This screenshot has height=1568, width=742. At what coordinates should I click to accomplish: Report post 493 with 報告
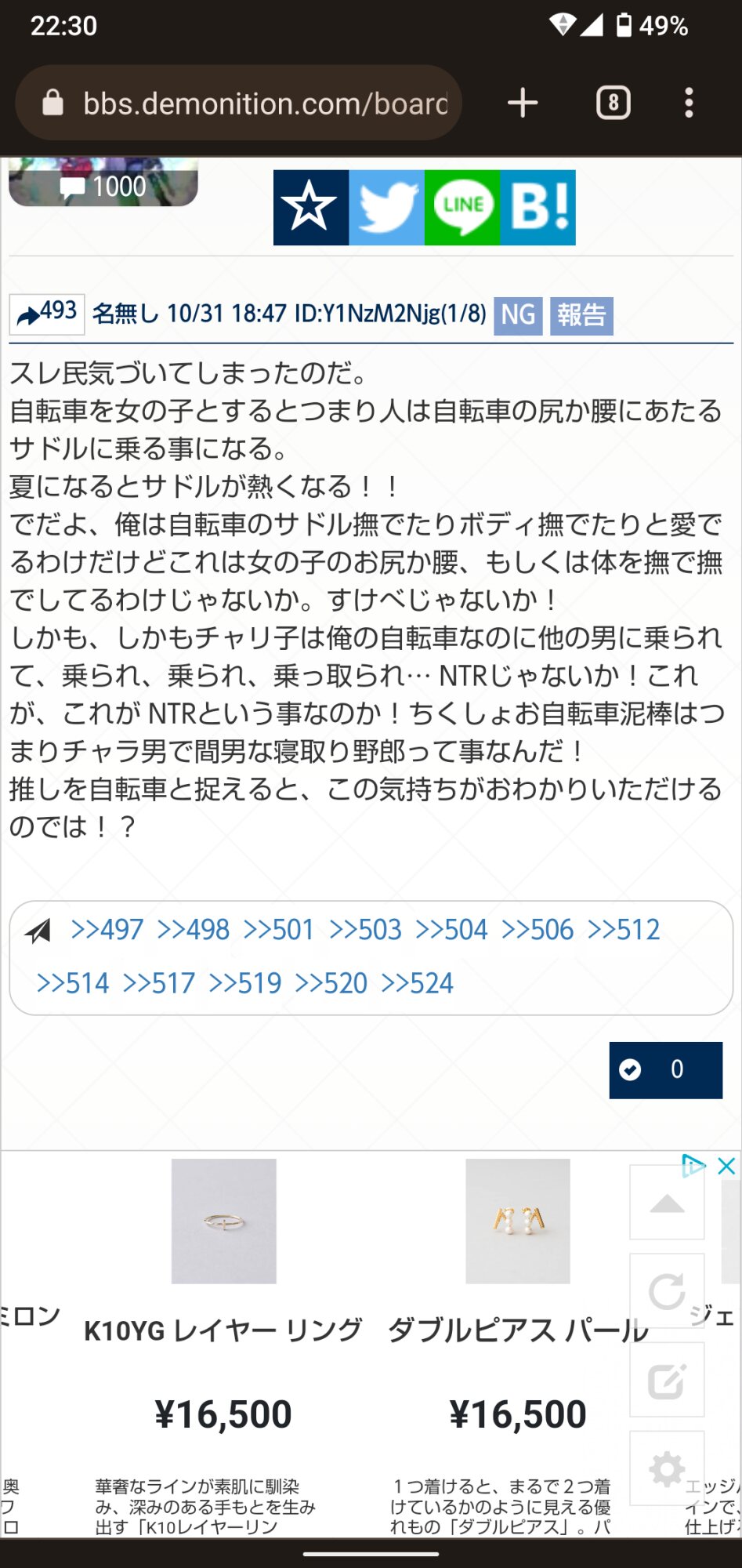pos(581,315)
